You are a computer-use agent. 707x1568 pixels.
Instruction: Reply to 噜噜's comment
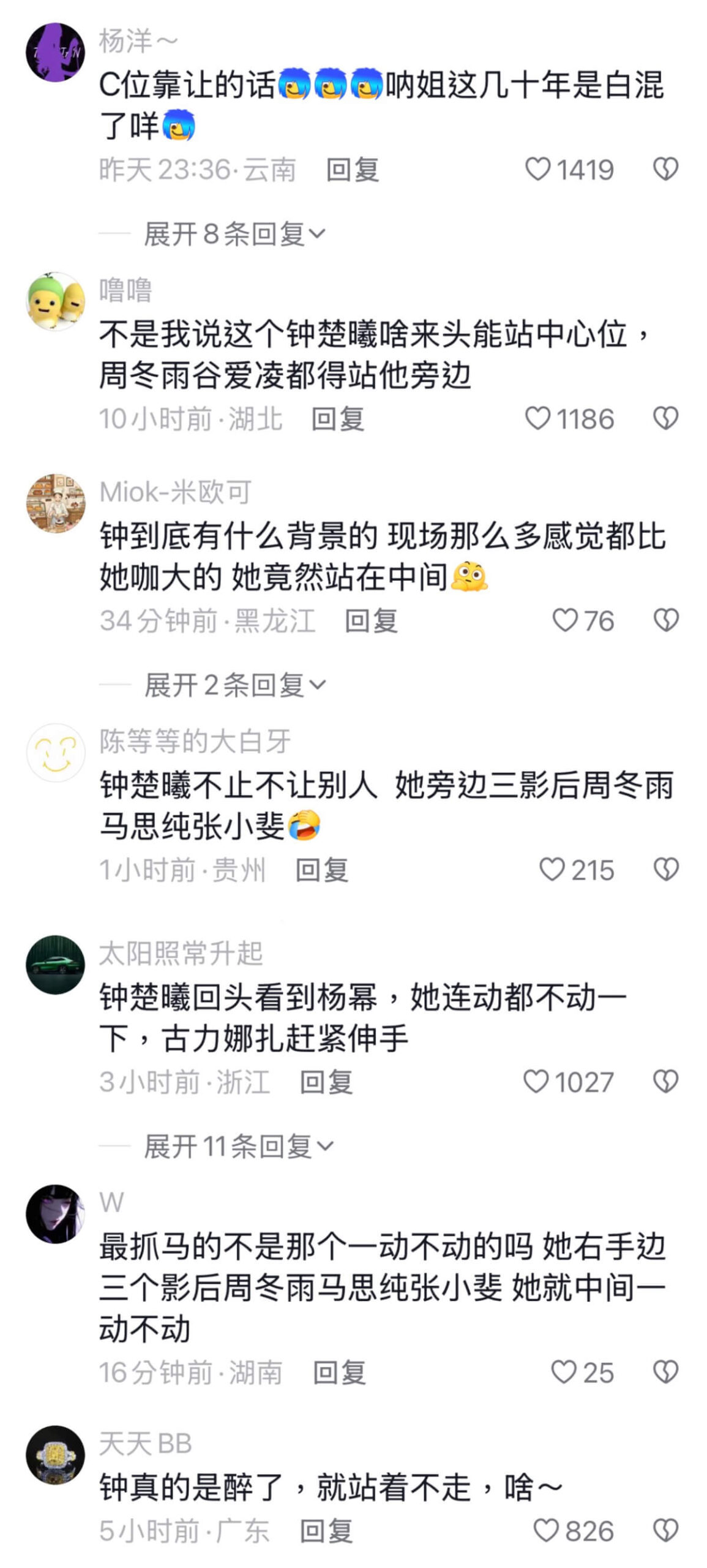(x=337, y=420)
